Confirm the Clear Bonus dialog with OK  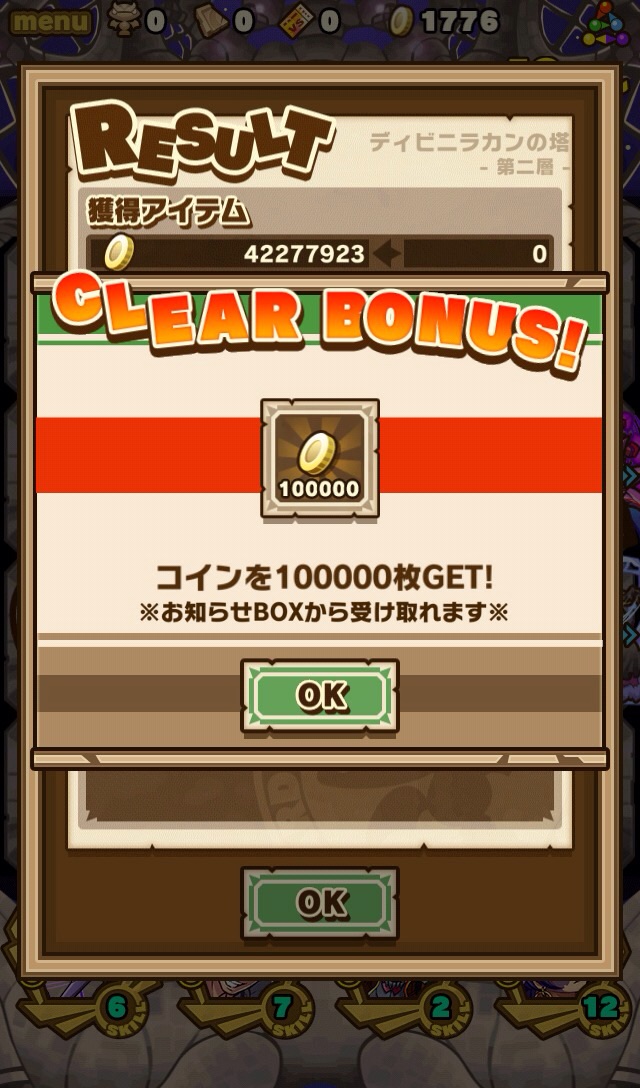pyautogui.click(x=320, y=695)
